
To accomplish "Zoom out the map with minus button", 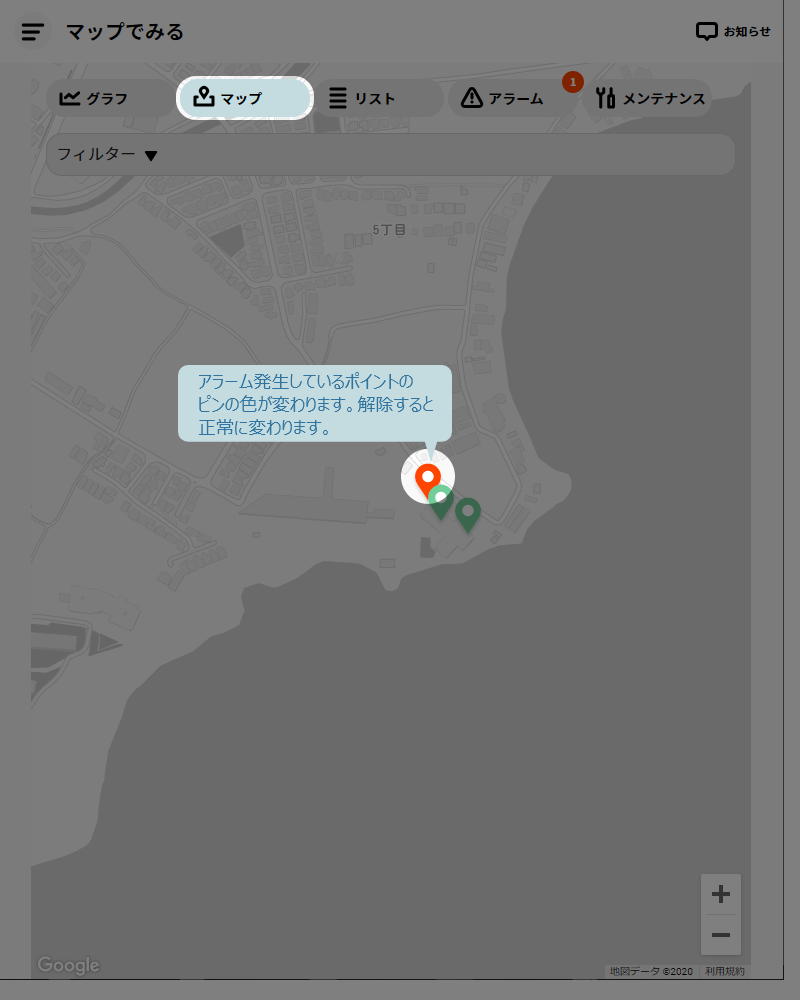I will pyautogui.click(x=720, y=935).
